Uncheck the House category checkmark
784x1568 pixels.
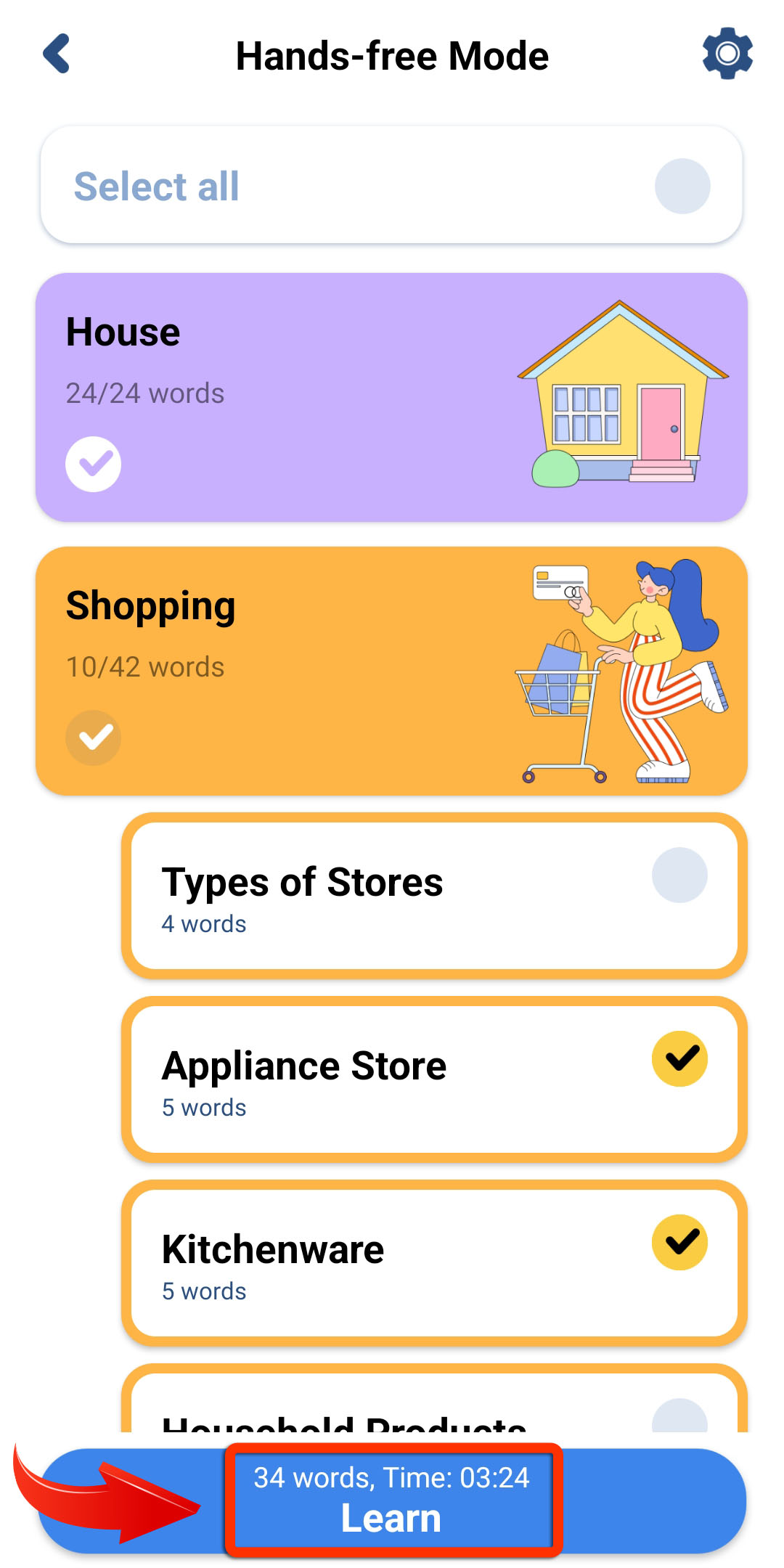point(94,464)
